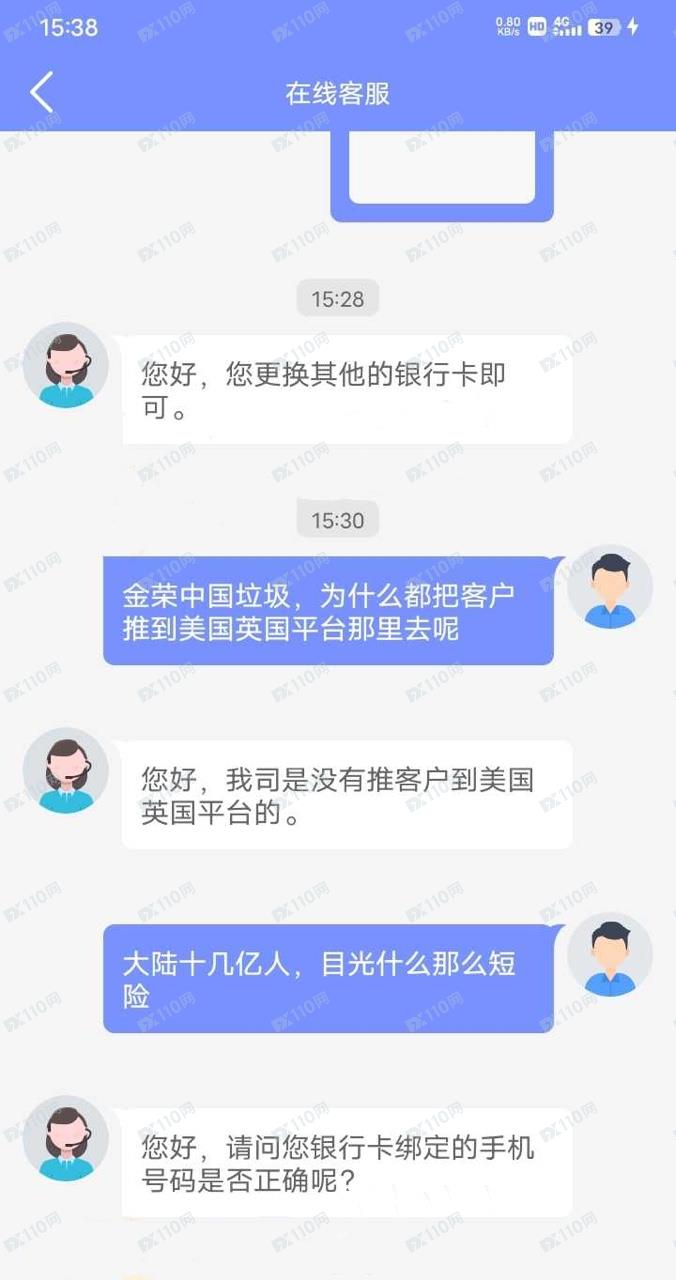Go back from the 在线客服 chat
This screenshot has width=676, height=1280.
[42, 93]
